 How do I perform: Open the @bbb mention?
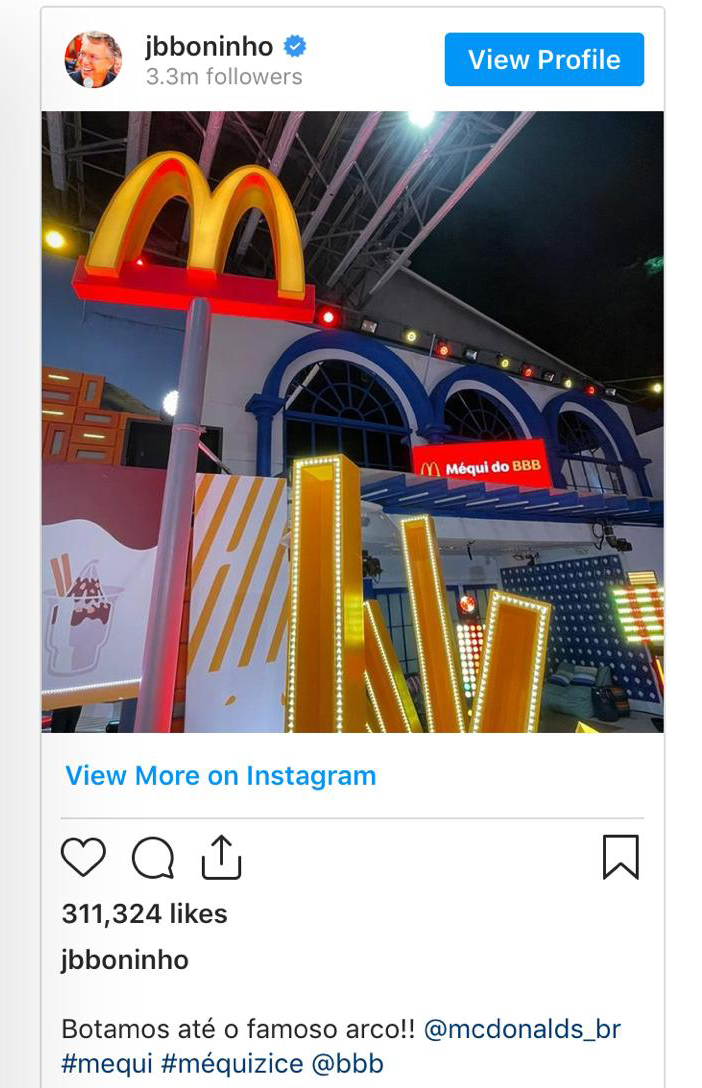coord(347,1063)
